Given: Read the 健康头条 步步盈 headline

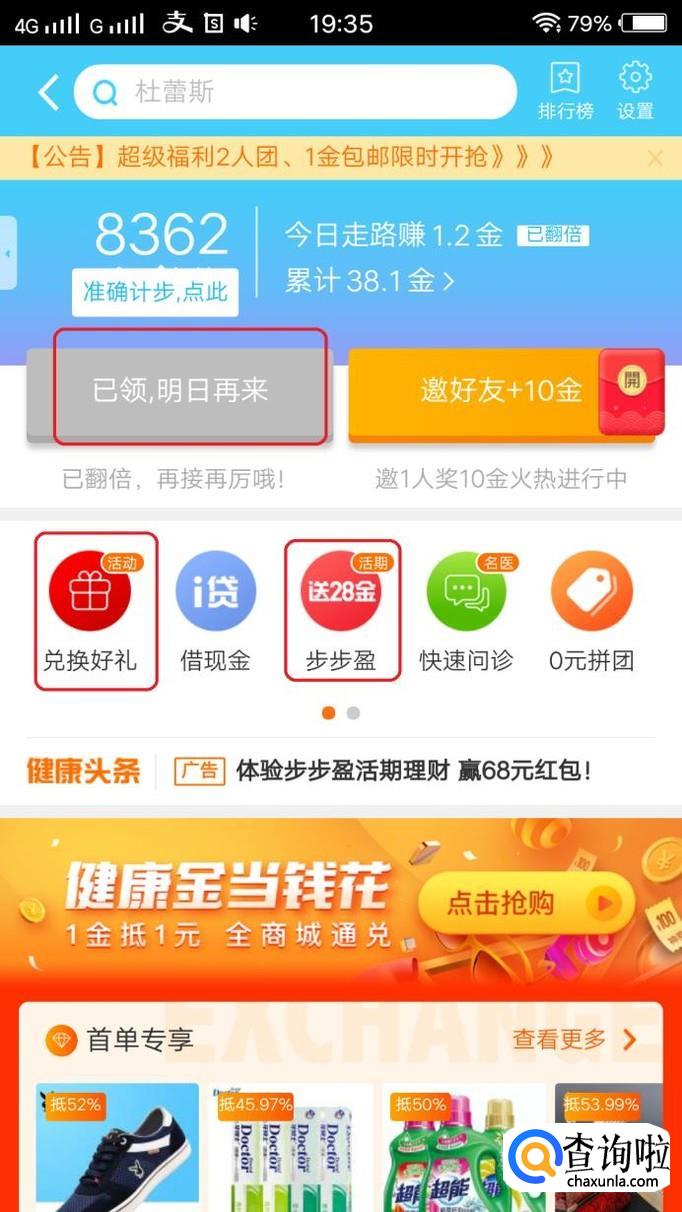Looking at the screenshot, I should (x=413, y=770).
